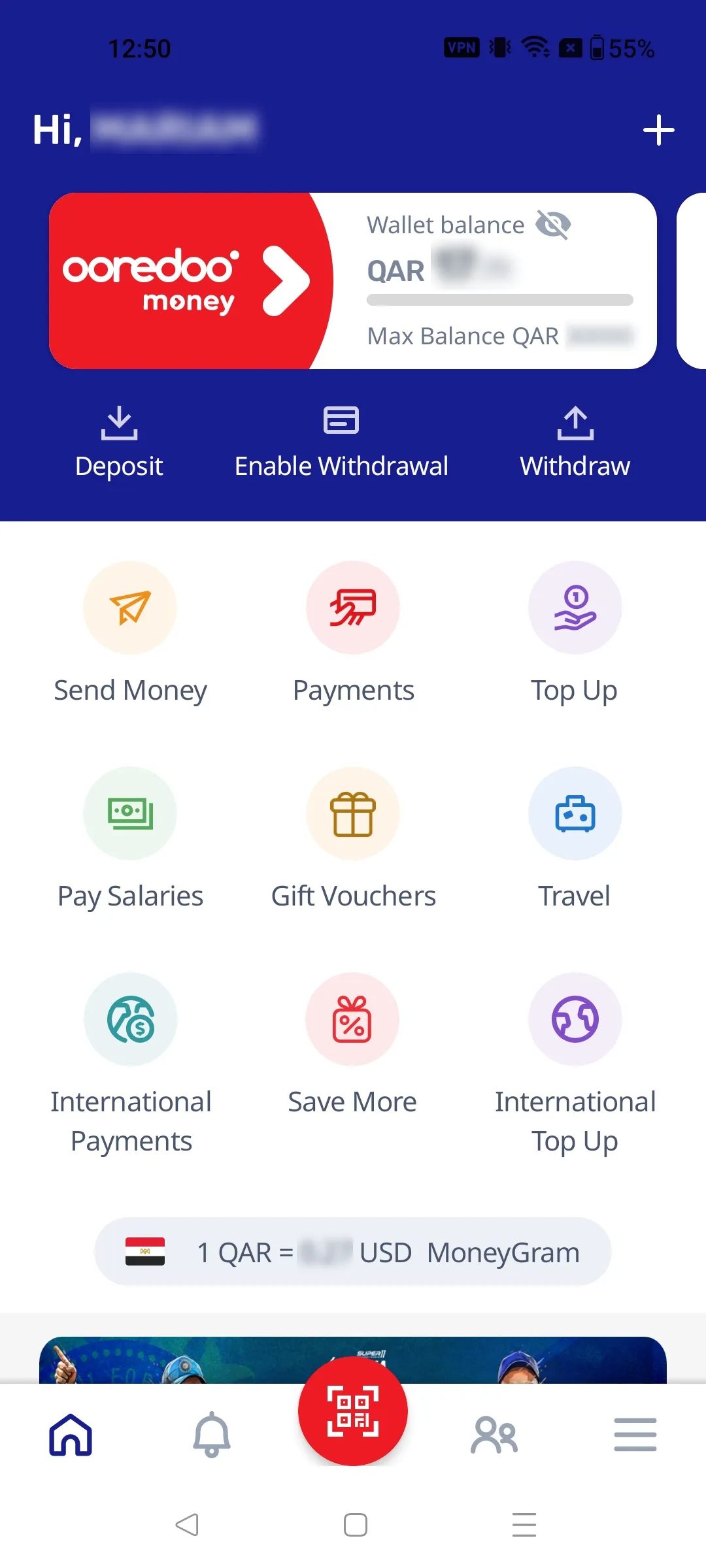Open Deposit option
The image size is (706, 1568).
(119, 442)
